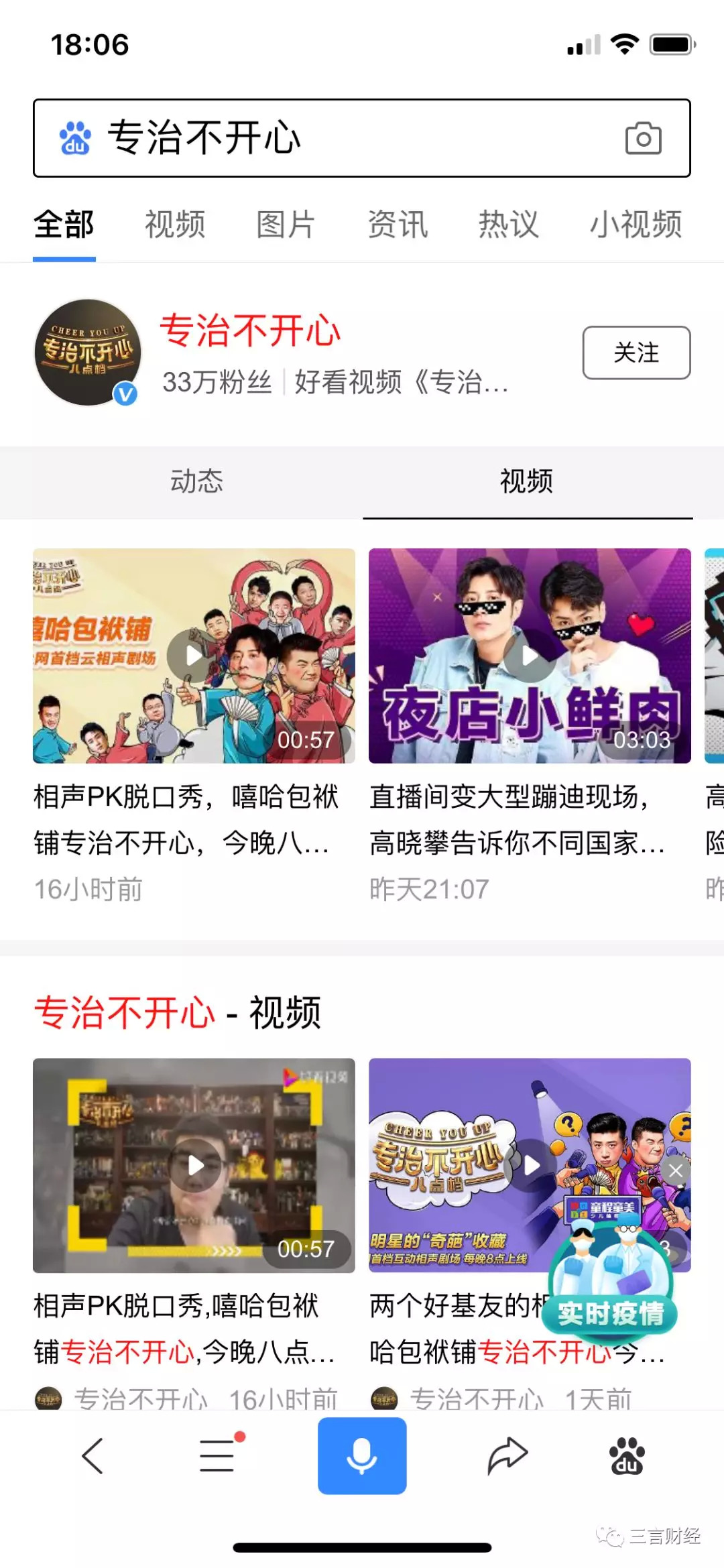Switch to the 视频 top tab
This screenshot has height=1568, width=724.
175,224
